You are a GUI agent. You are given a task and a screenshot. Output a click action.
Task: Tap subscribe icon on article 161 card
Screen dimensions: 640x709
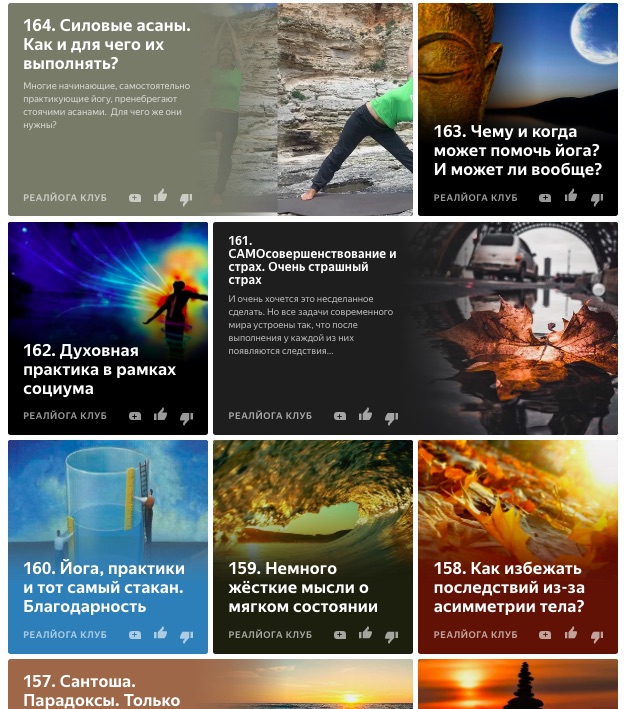340,416
